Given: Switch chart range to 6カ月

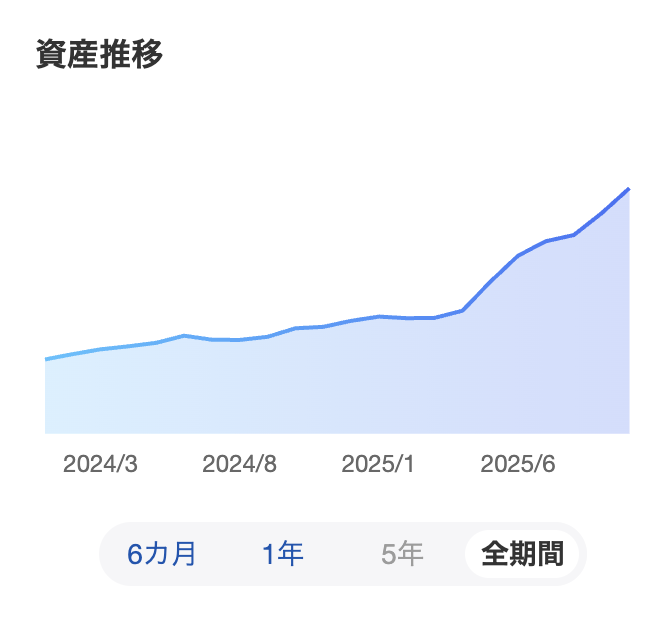Looking at the screenshot, I should [162, 554].
